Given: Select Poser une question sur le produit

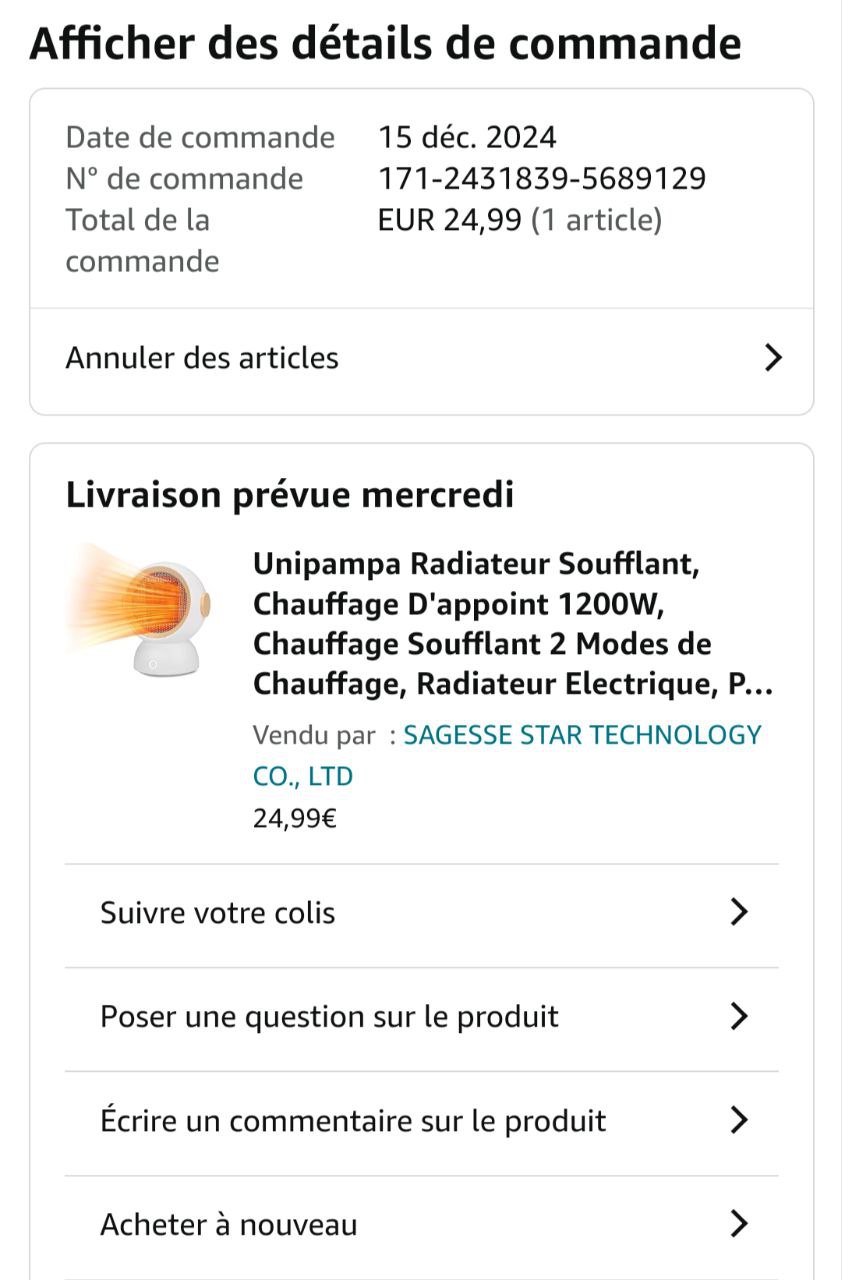Looking at the screenshot, I should [x=421, y=1017].
